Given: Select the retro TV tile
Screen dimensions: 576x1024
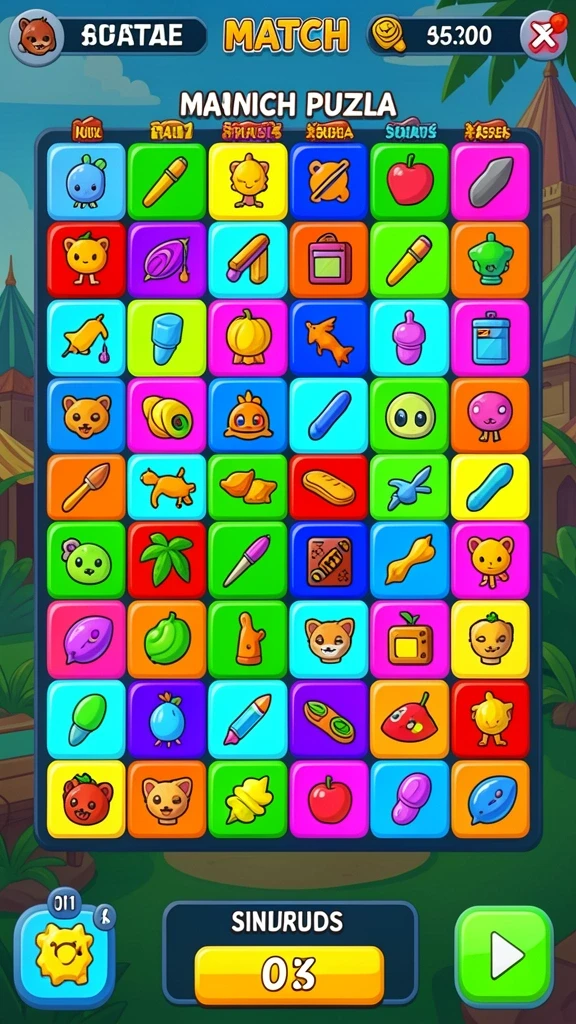Looking at the screenshot, I should point(409,639).
